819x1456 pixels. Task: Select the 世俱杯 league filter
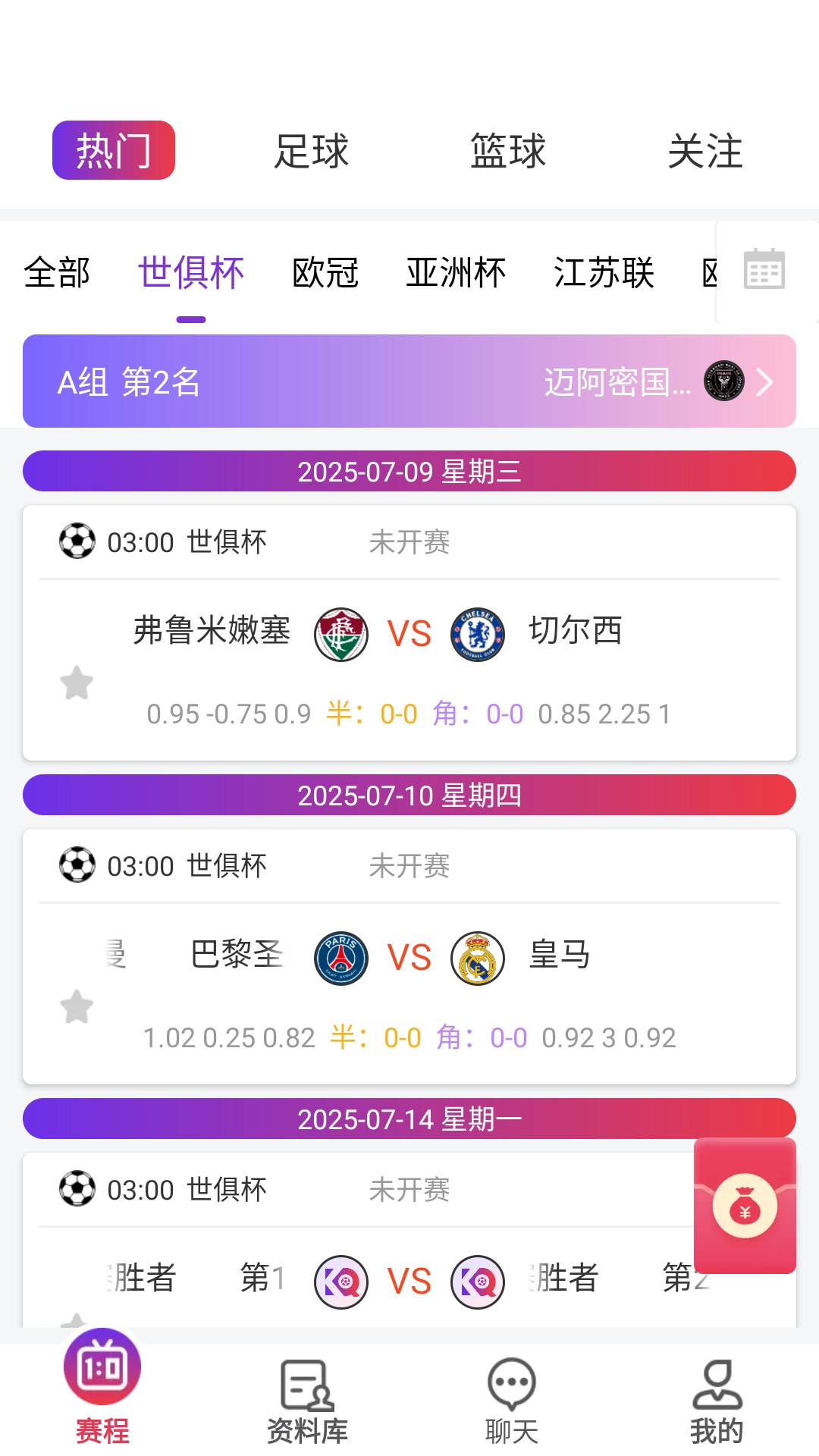191,273
